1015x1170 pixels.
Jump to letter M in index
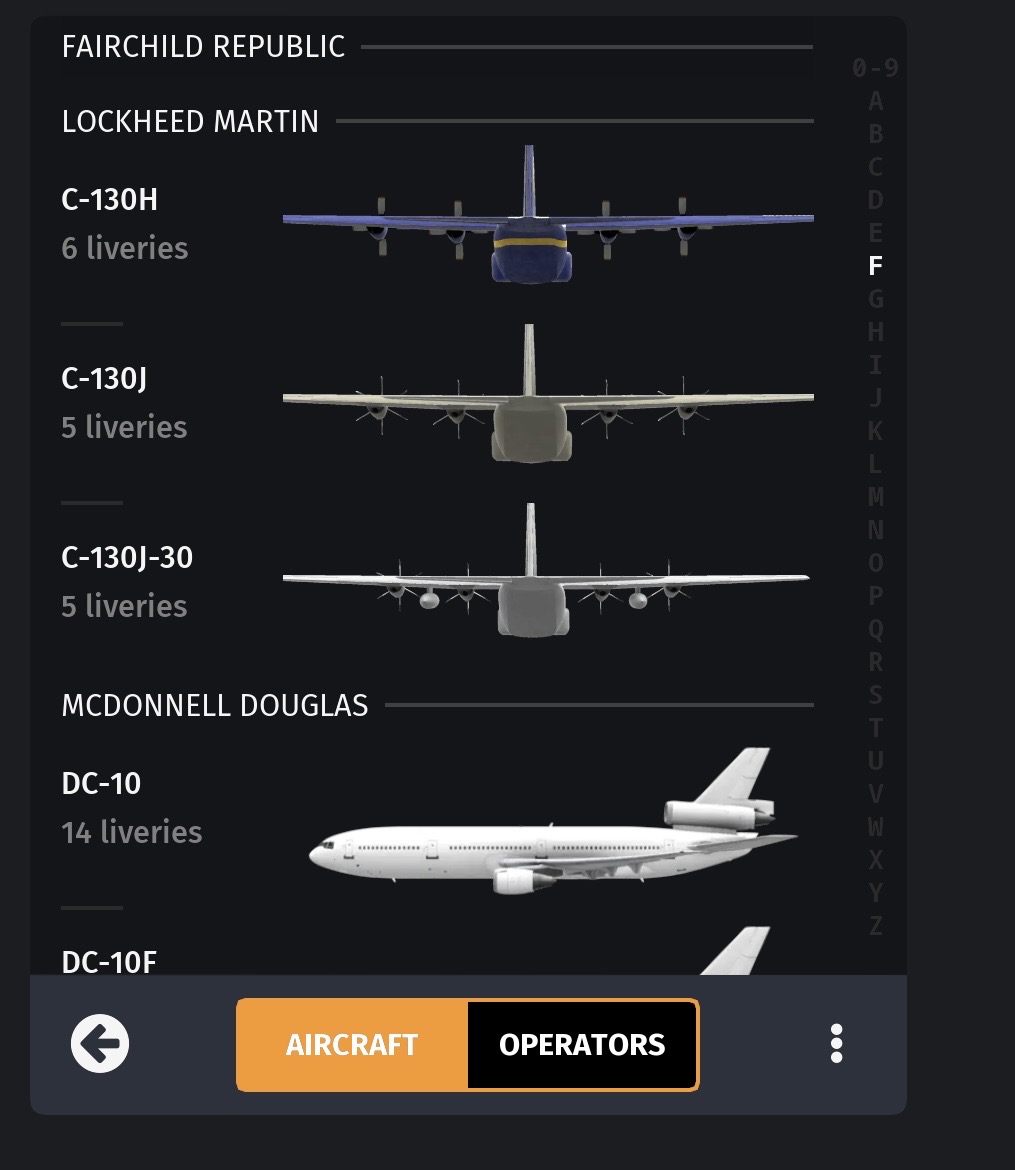tap(876, 497)
